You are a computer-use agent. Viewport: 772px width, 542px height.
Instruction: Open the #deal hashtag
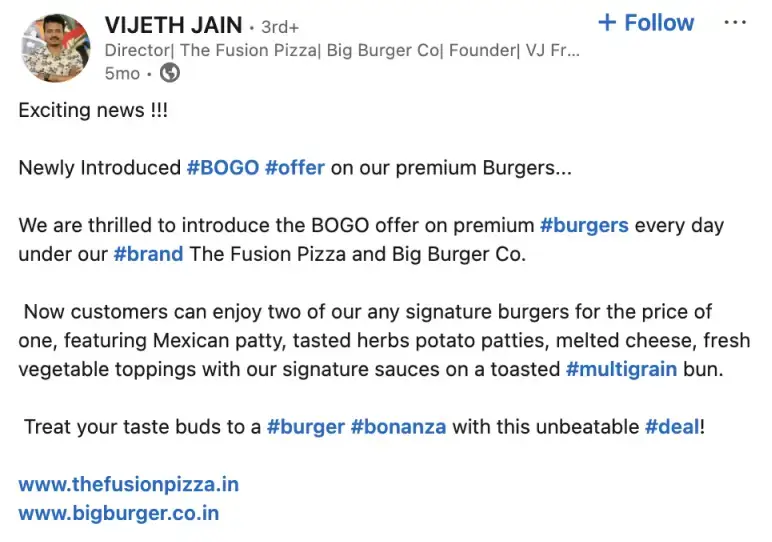point(671,427)
